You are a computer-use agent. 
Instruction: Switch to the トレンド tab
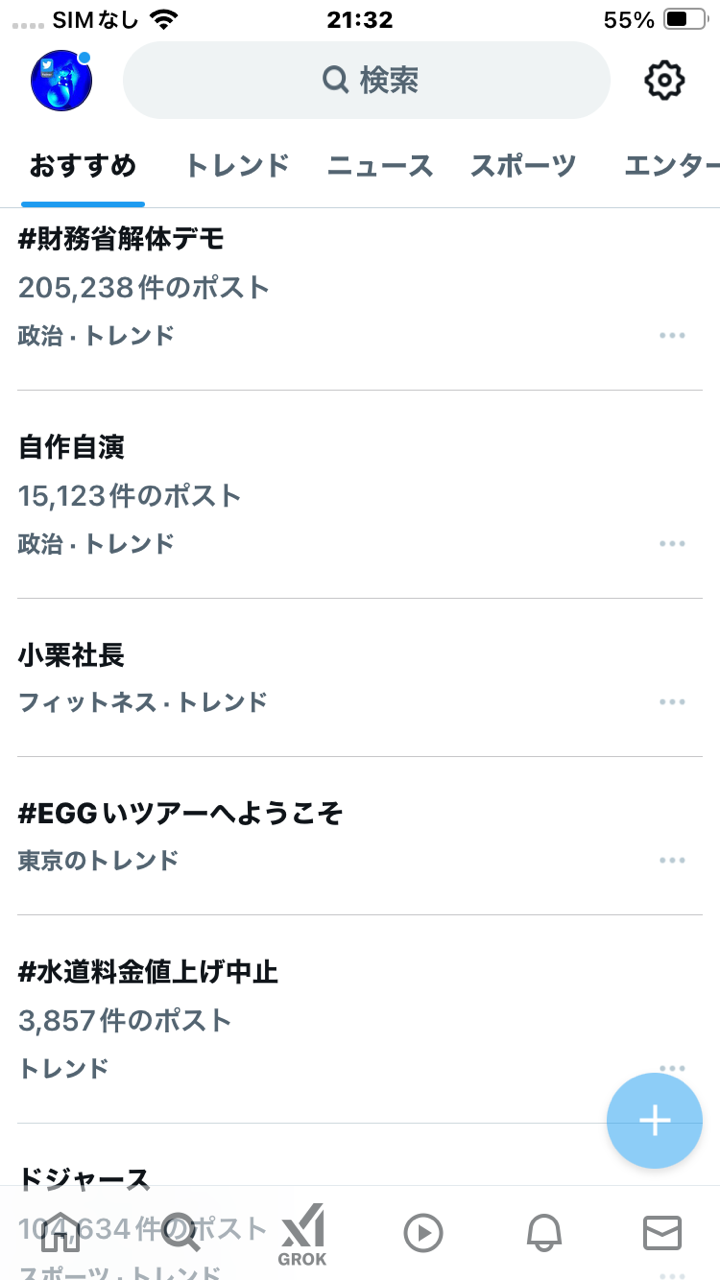coord(237,166)
